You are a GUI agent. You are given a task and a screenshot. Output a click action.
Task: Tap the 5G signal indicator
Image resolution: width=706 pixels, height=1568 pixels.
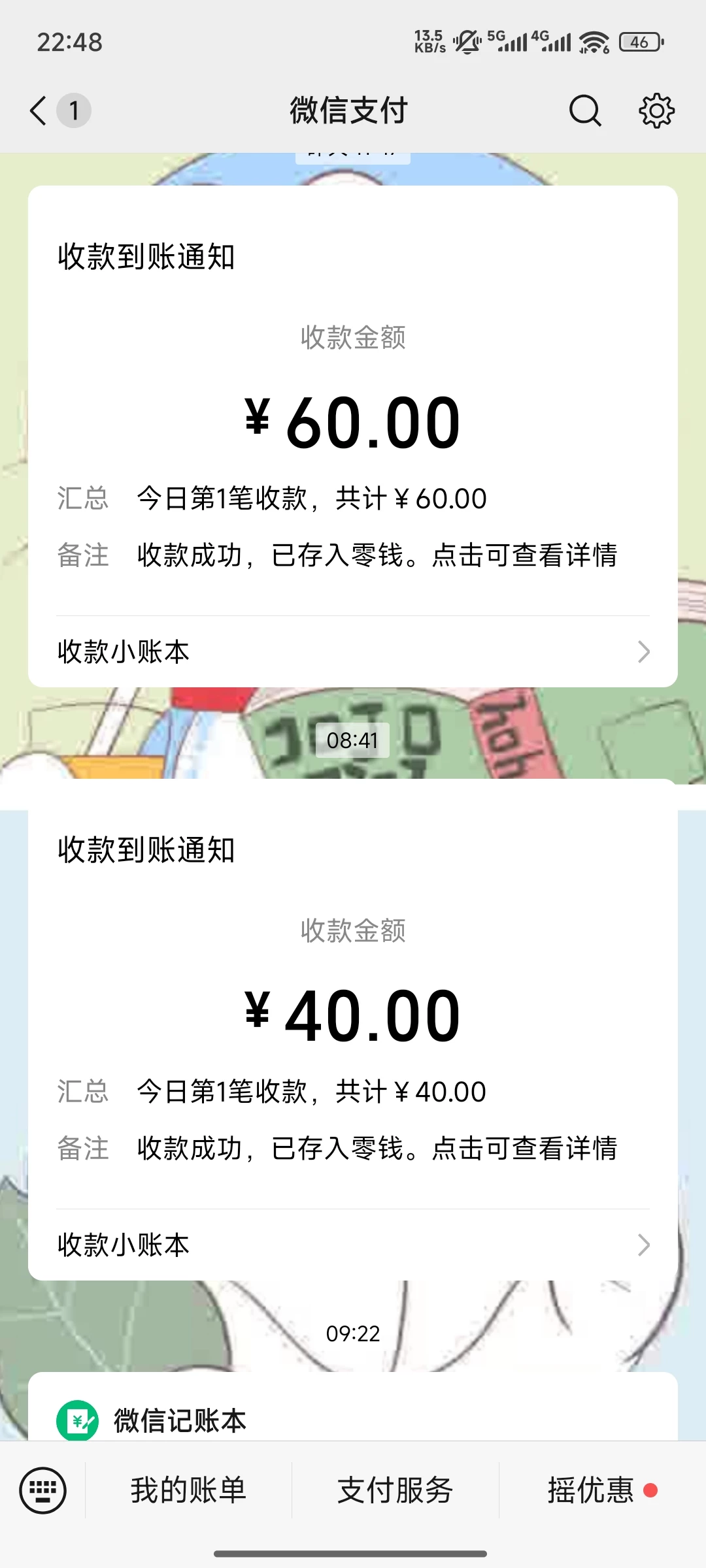[x=509, y=41]
